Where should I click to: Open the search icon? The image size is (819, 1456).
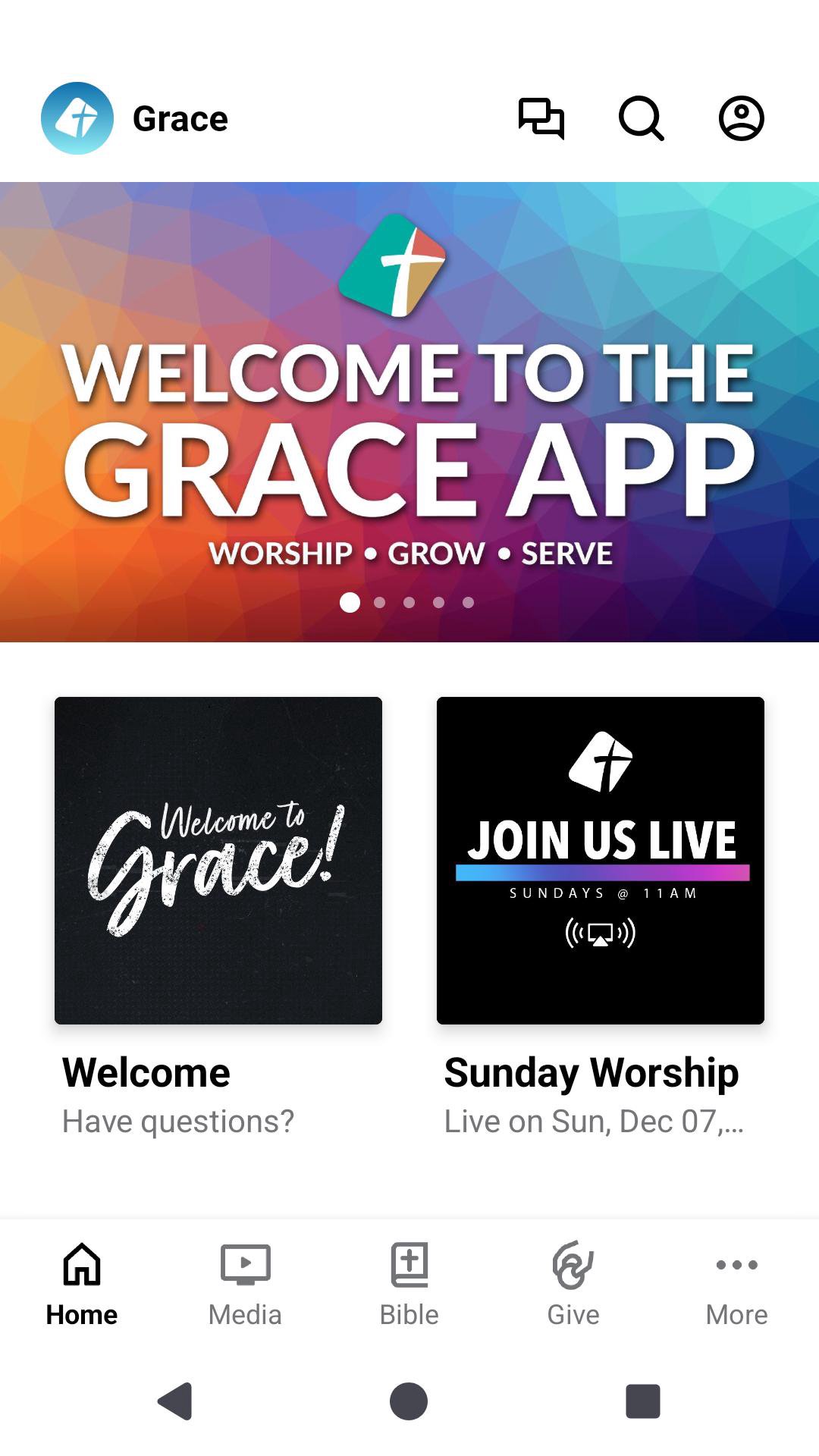tap(641, 118)
